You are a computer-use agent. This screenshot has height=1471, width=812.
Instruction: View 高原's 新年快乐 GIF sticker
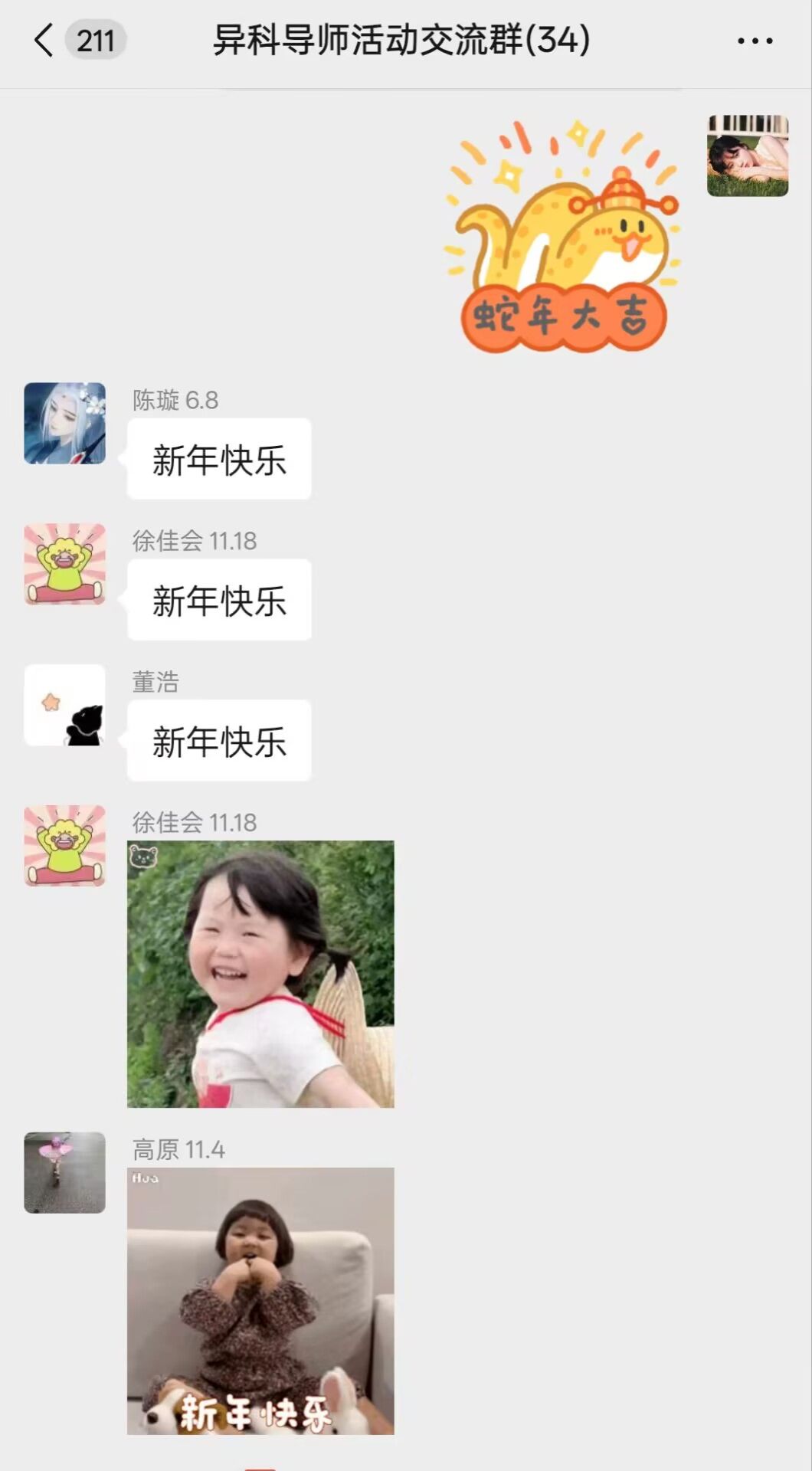[260, 1300]
